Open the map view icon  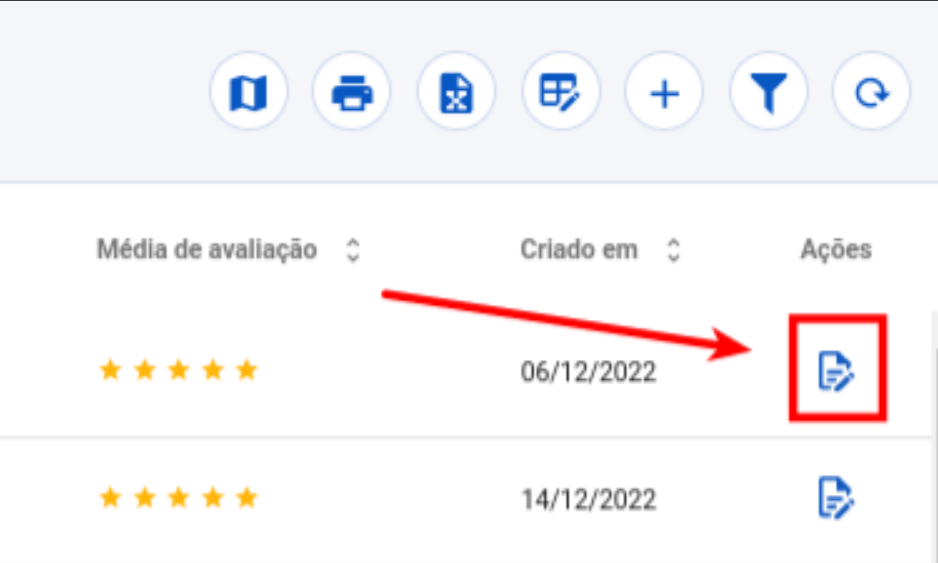[x=248, y=94]
